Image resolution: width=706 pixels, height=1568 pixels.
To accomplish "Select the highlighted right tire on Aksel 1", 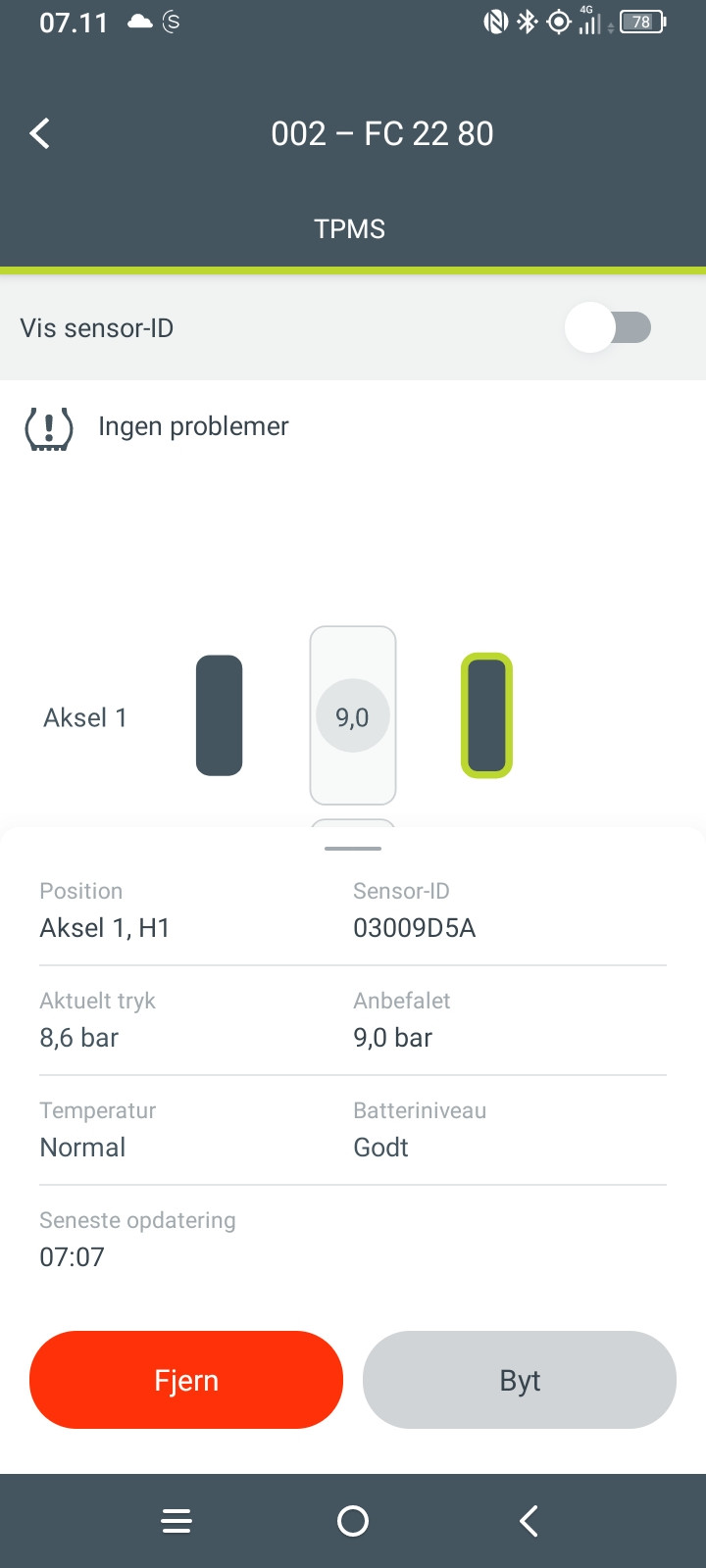I will click(x=486, y=715).
